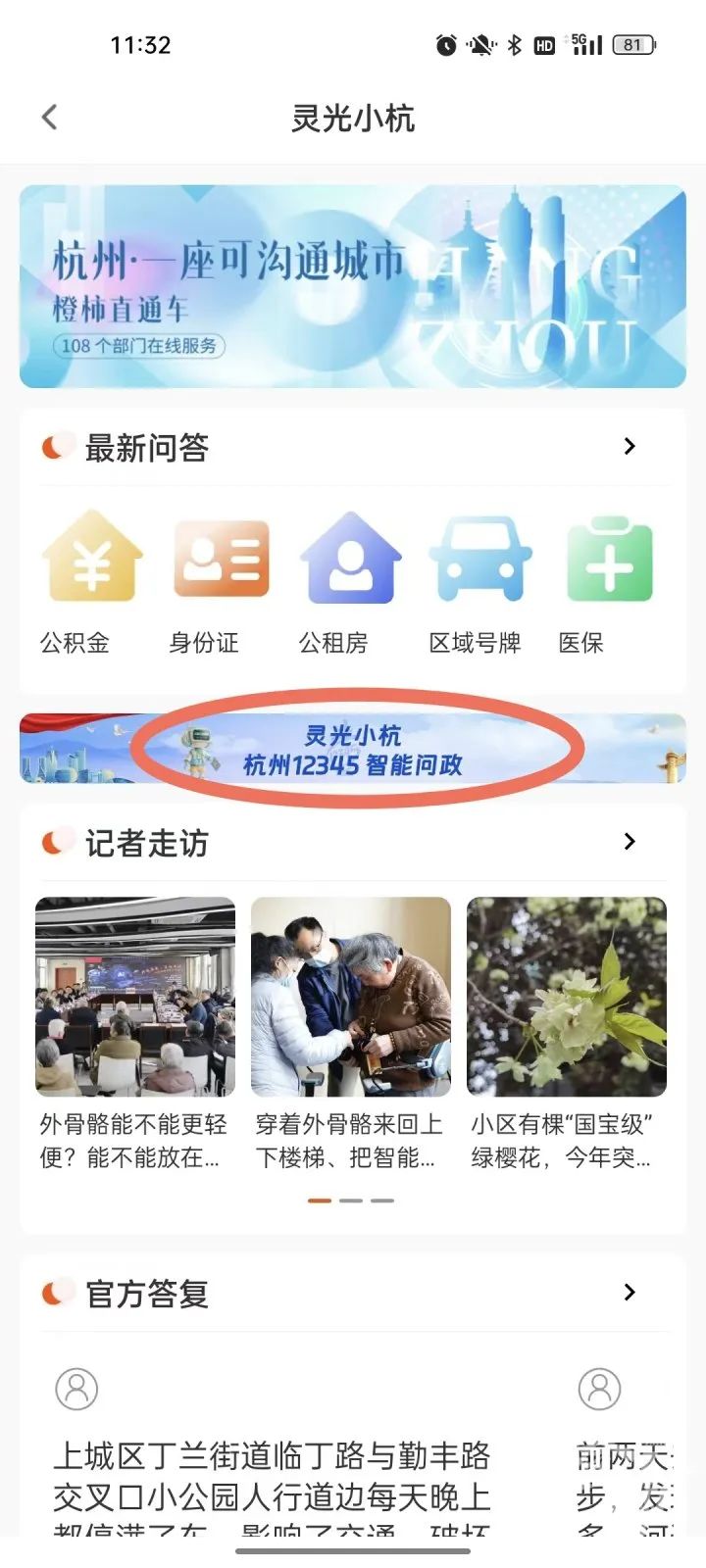Select 区域号牌 category
The image size is (706, 1568).
[x=479, y=580]
